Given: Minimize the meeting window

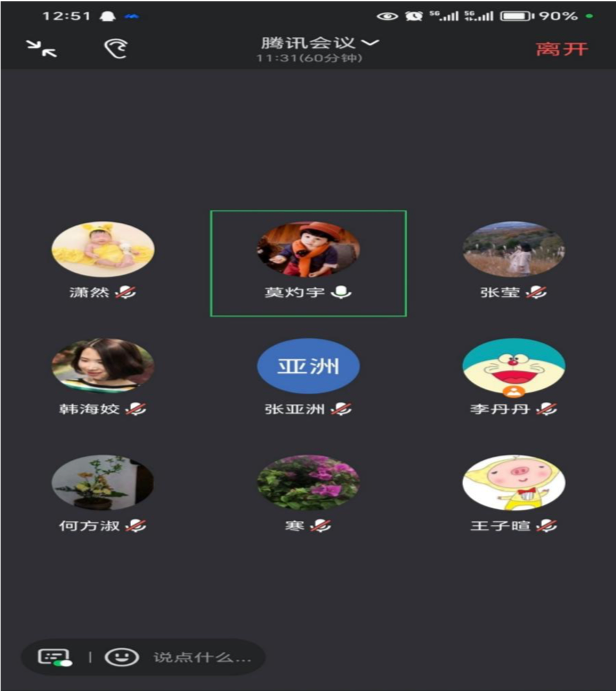Looking at the screenshot, I should click(x=41, y=49).
